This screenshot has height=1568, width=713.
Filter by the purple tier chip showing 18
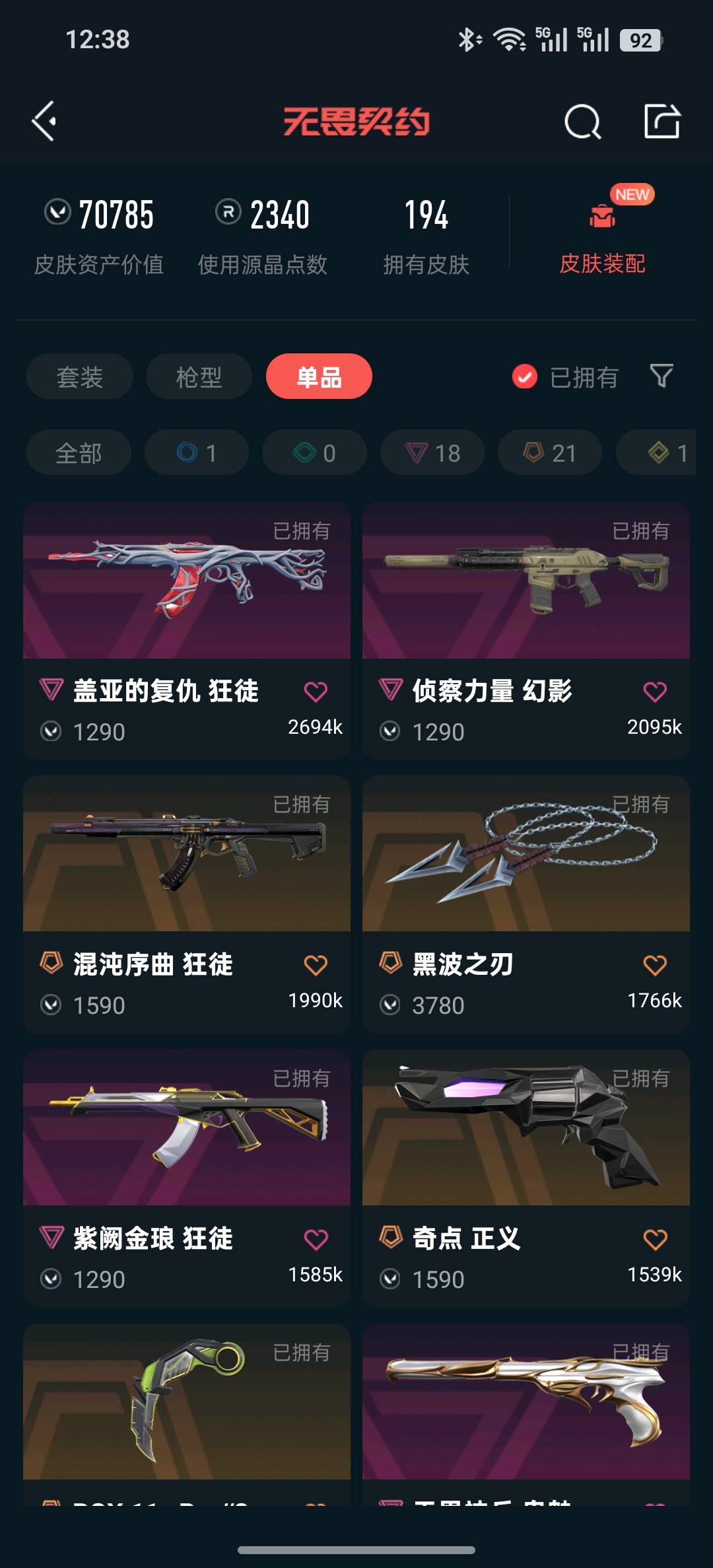[432, 452]
